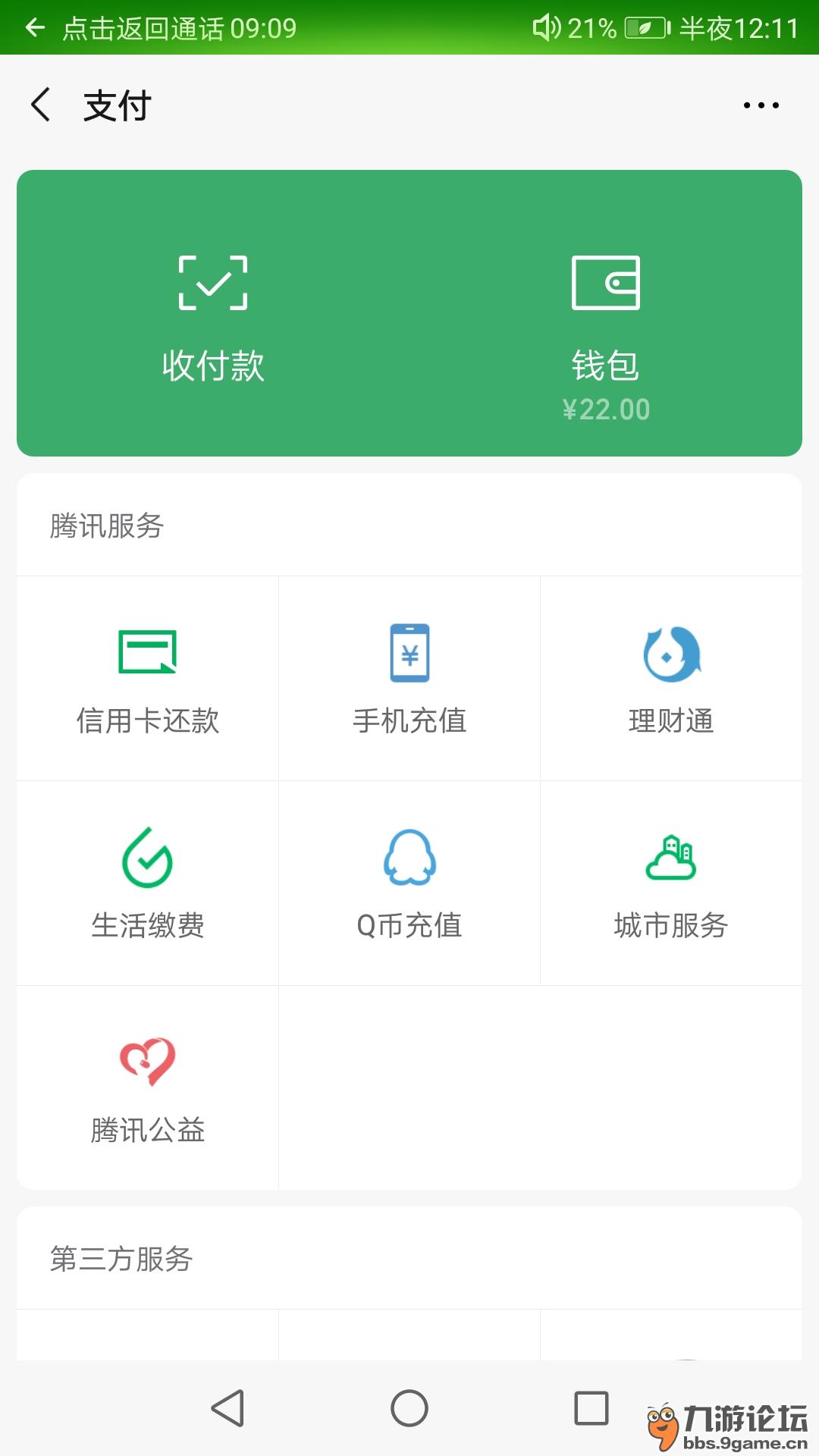Open the 收付款 (Money) QR scanner
The image size is (819, 1456).
[x=212, y=311]
